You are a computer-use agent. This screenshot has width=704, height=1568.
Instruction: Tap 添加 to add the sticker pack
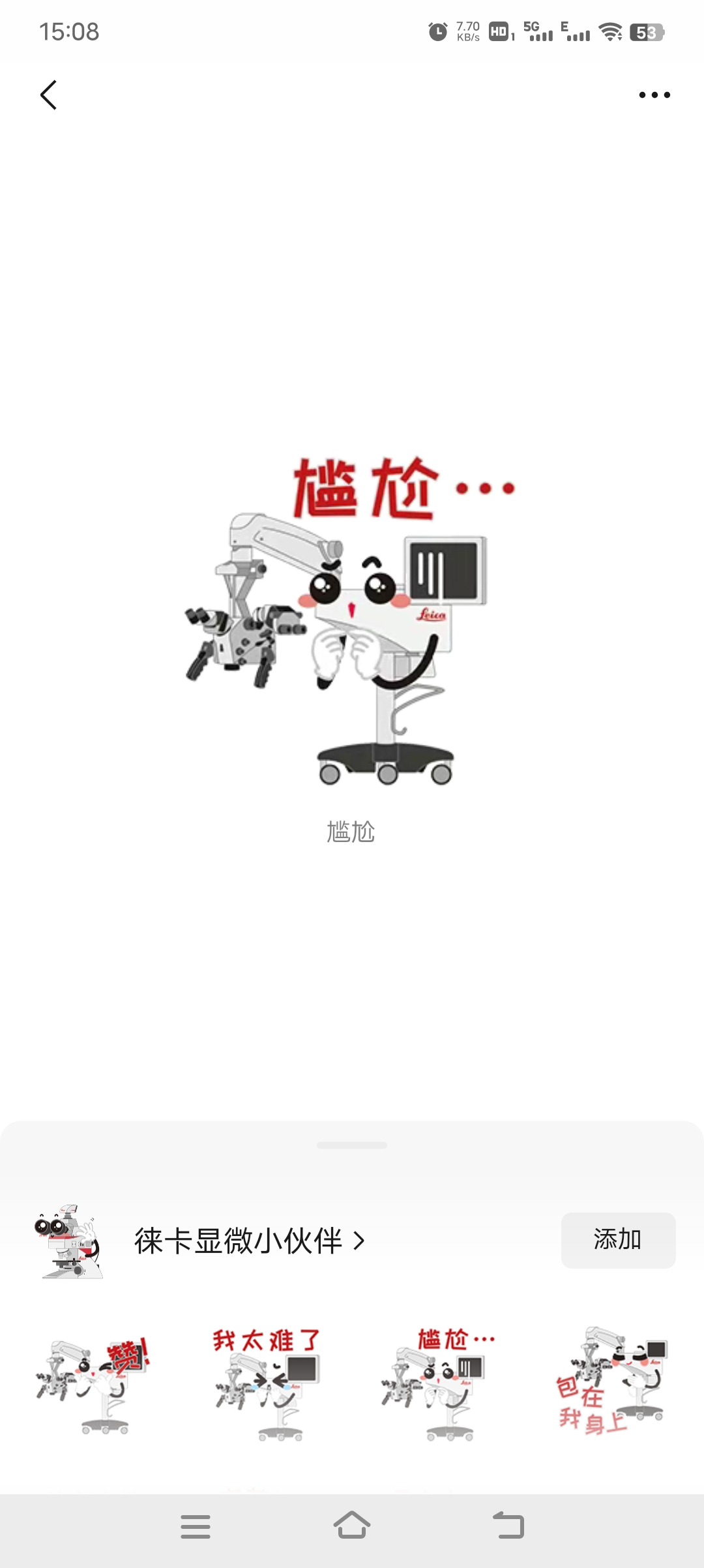click(617, 1240)
